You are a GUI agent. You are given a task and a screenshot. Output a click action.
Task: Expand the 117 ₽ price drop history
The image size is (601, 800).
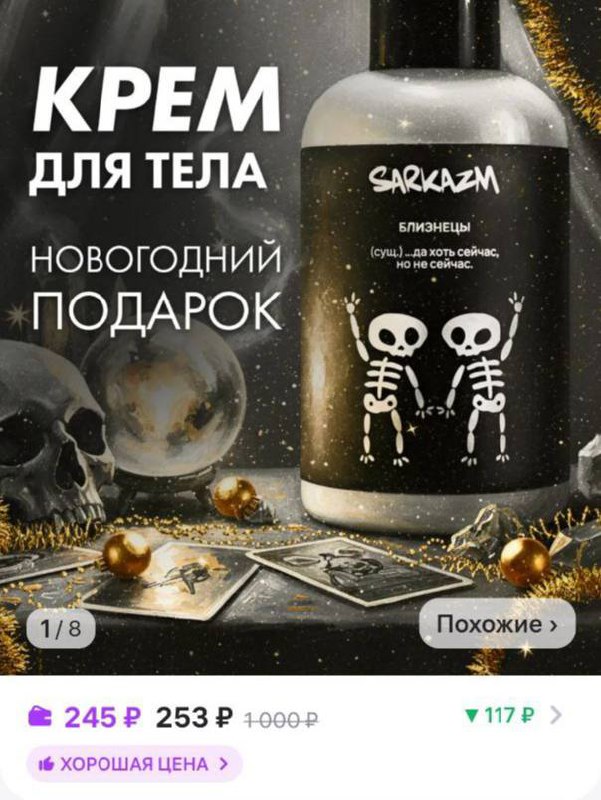click(512, 716)
